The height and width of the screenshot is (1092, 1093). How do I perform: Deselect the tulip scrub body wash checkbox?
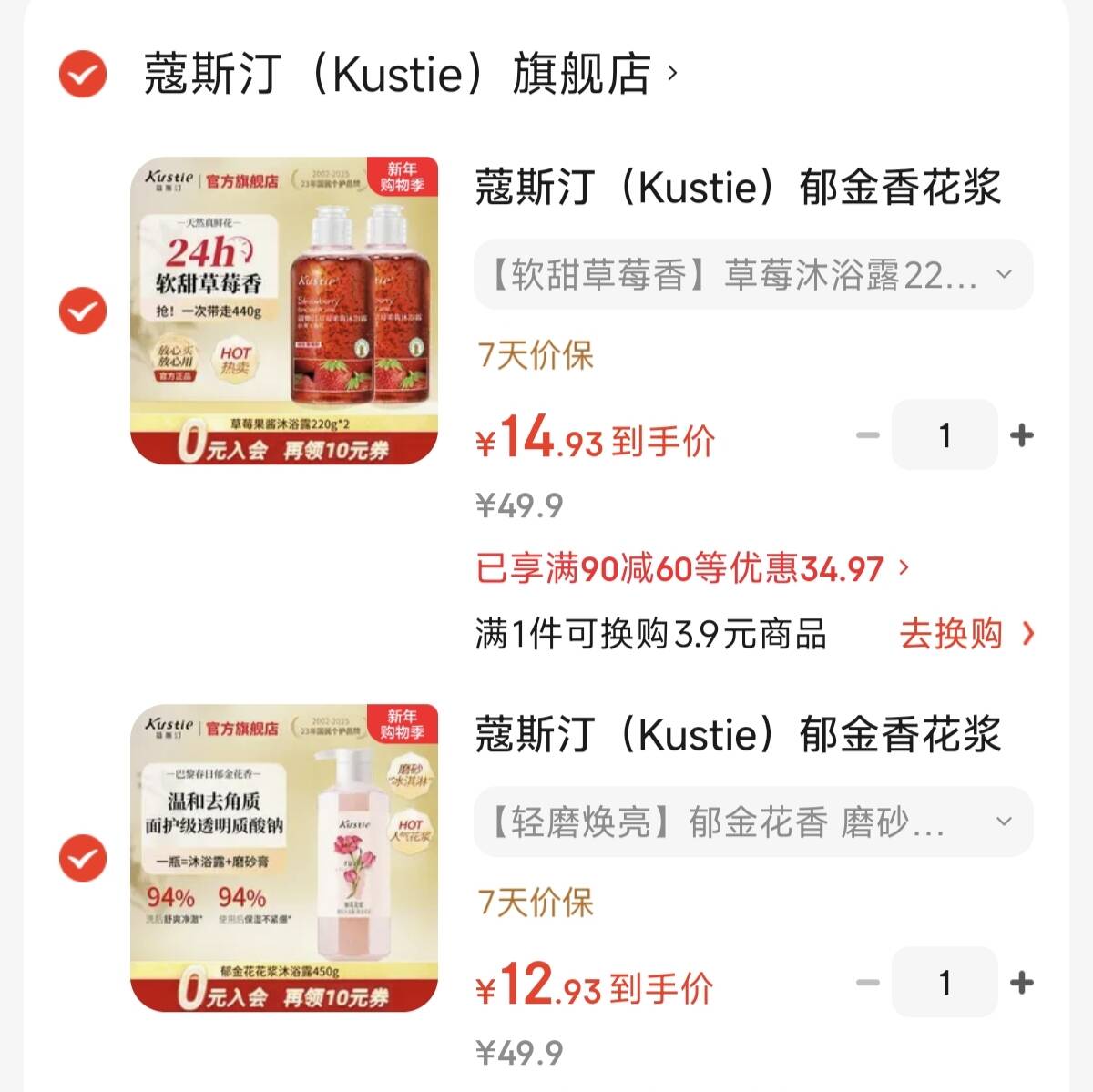tap(83, 858)
